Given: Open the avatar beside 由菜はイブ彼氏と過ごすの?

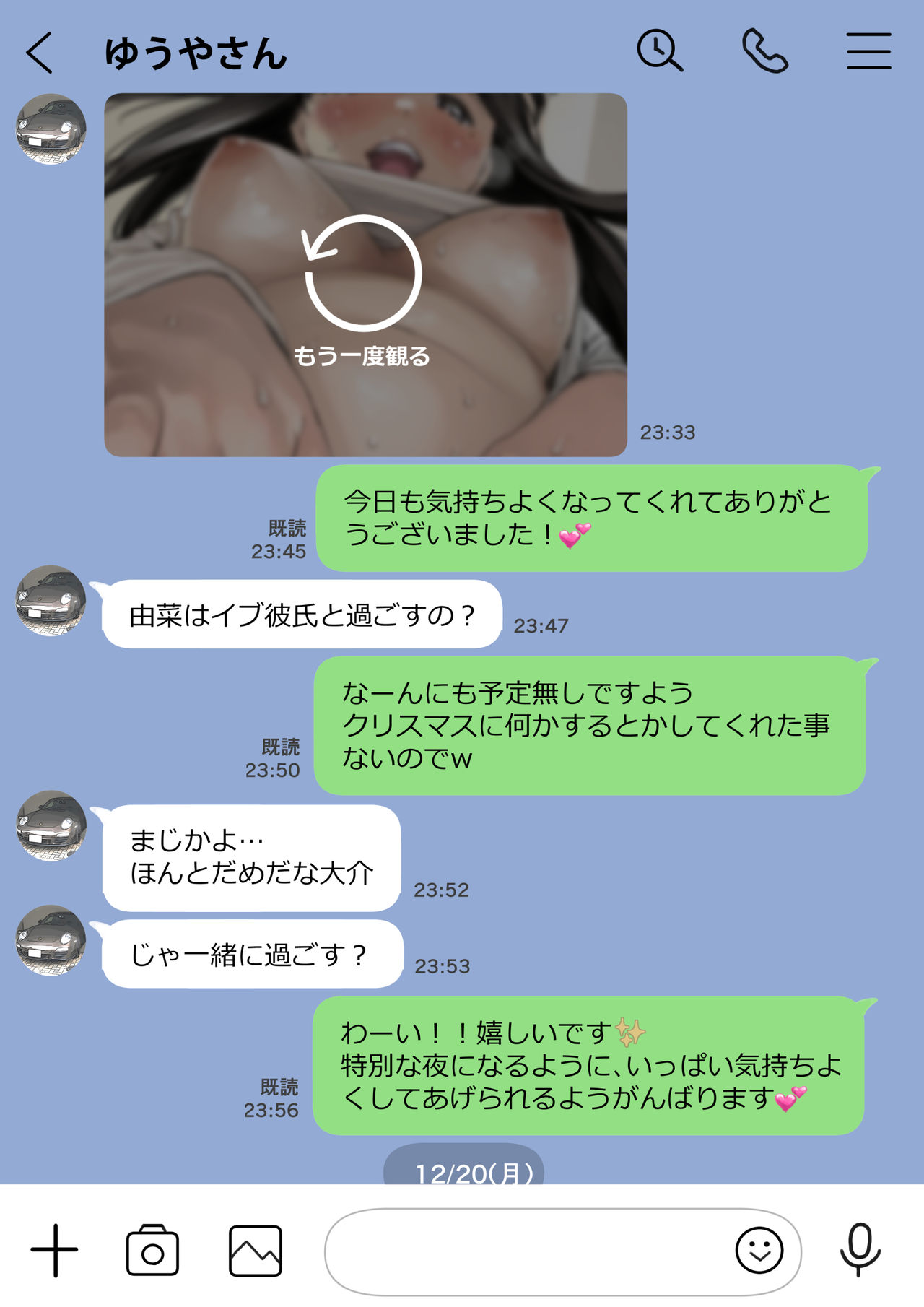Looking at the screenshot, I should [x=51, y=601].
